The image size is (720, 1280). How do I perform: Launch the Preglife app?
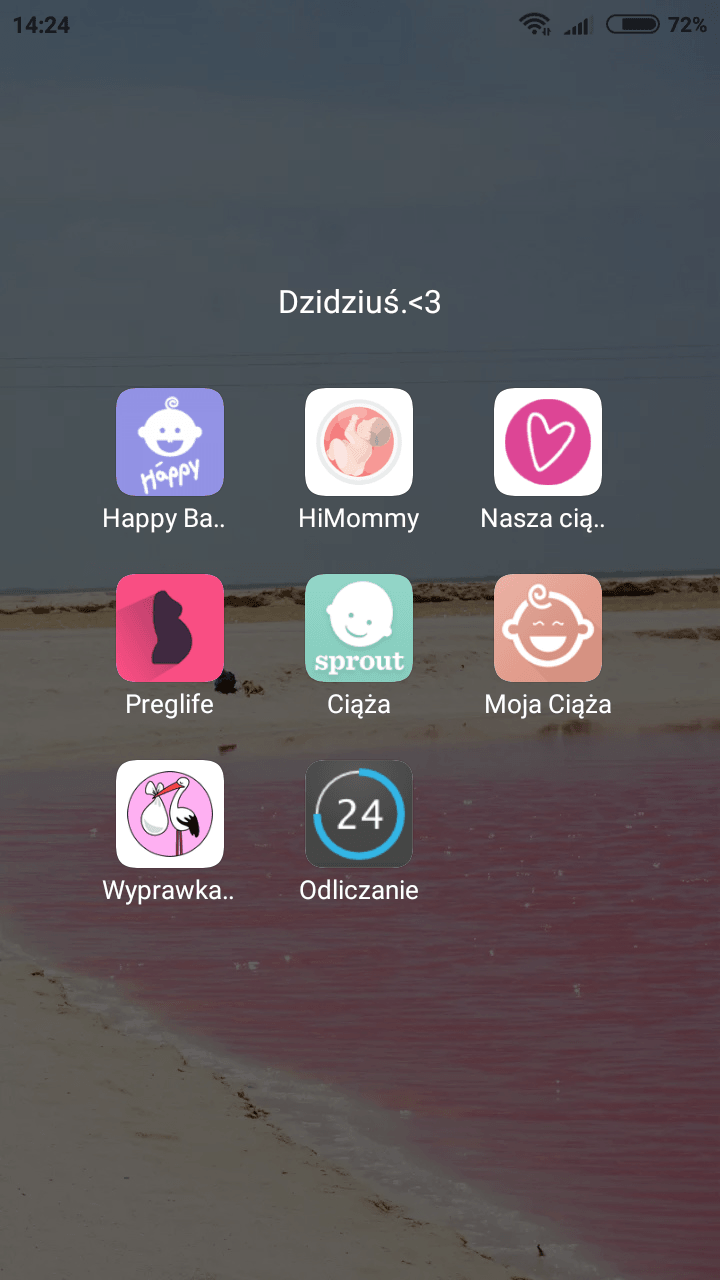point(170,628)
